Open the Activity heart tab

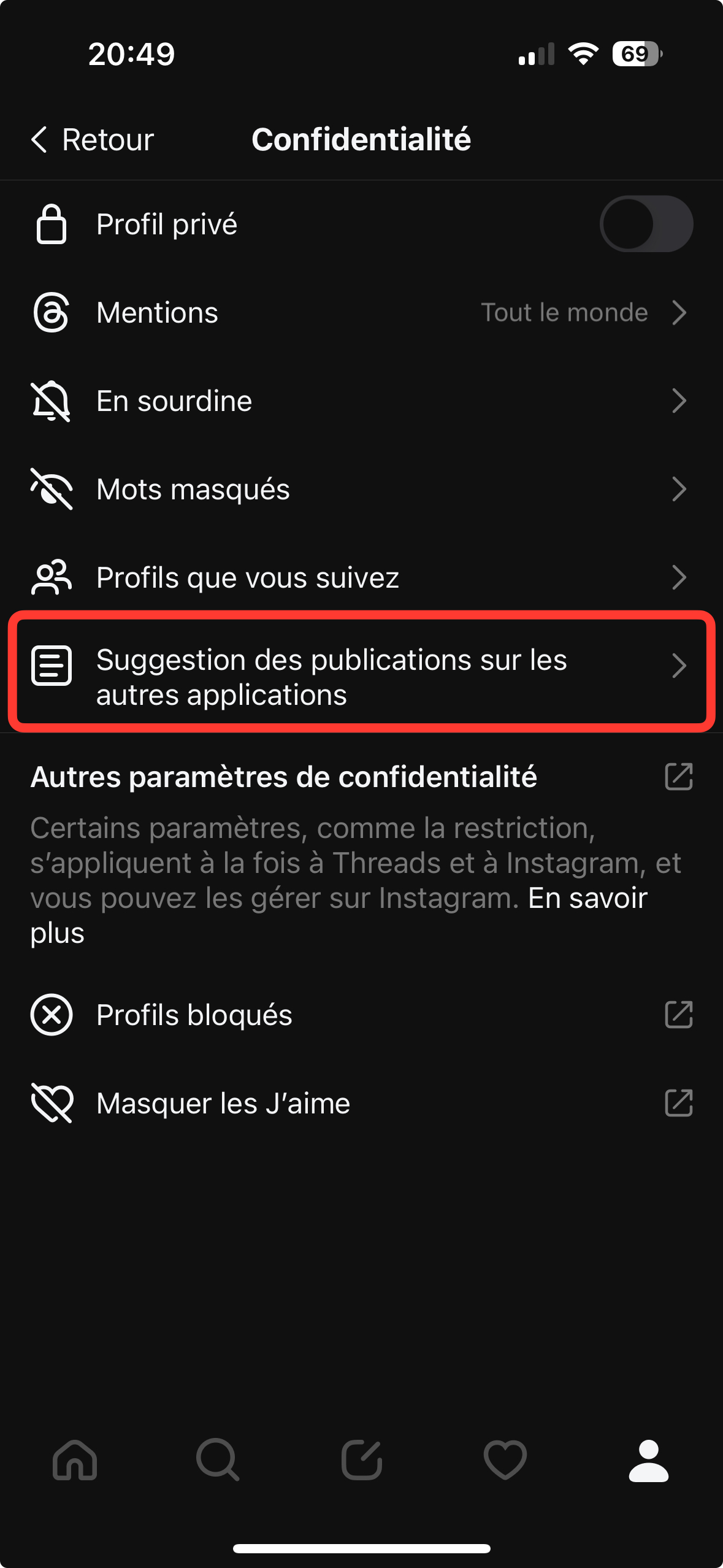tap(505, 1460)
